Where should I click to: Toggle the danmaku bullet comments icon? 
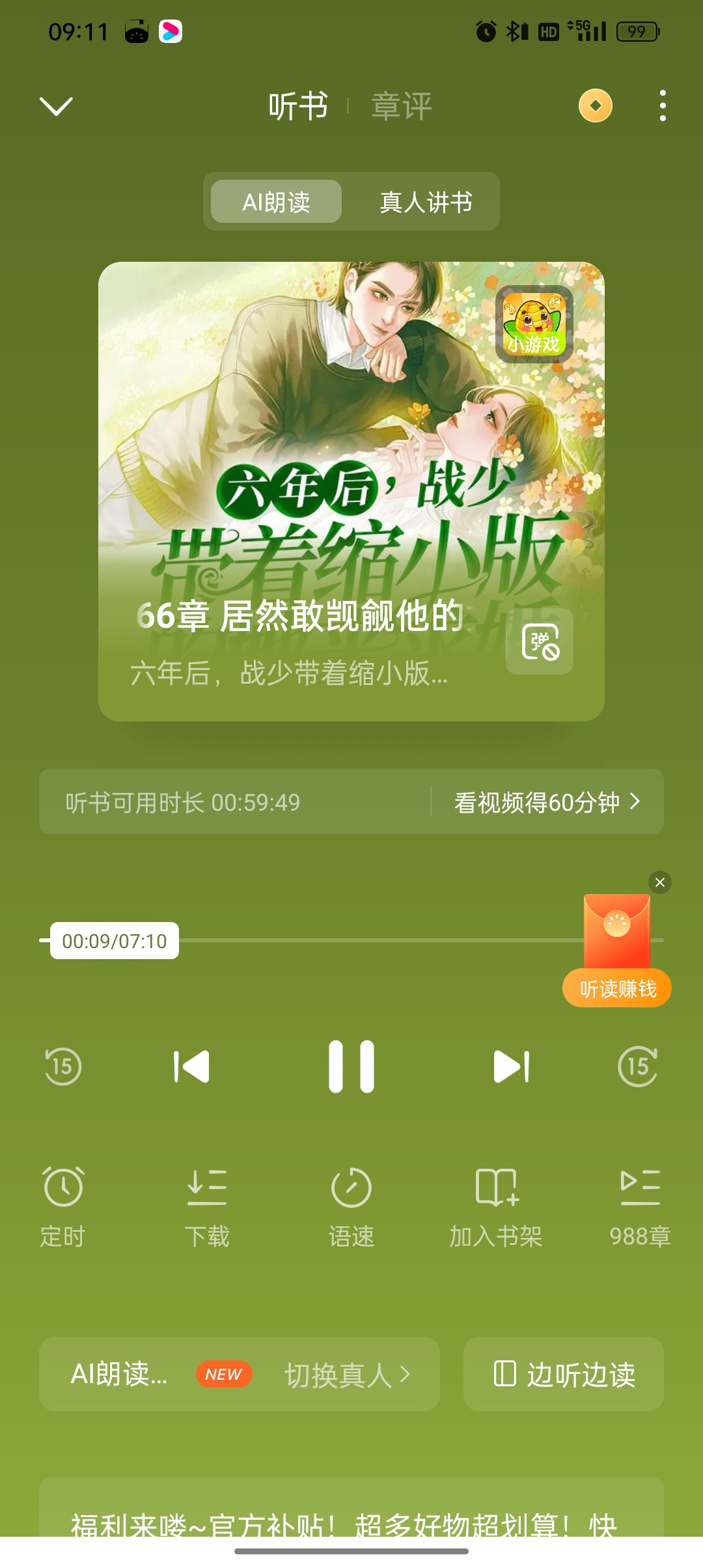[x=540, y=642]
